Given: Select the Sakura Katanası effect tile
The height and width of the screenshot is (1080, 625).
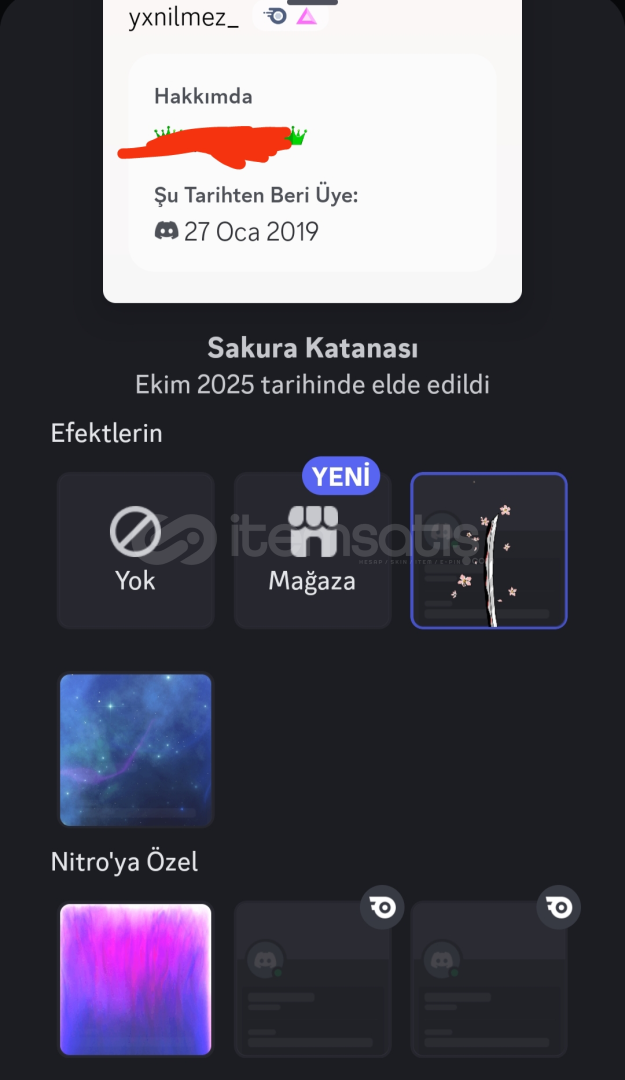Looking at the screenshot, I should (x=489, y=551).
